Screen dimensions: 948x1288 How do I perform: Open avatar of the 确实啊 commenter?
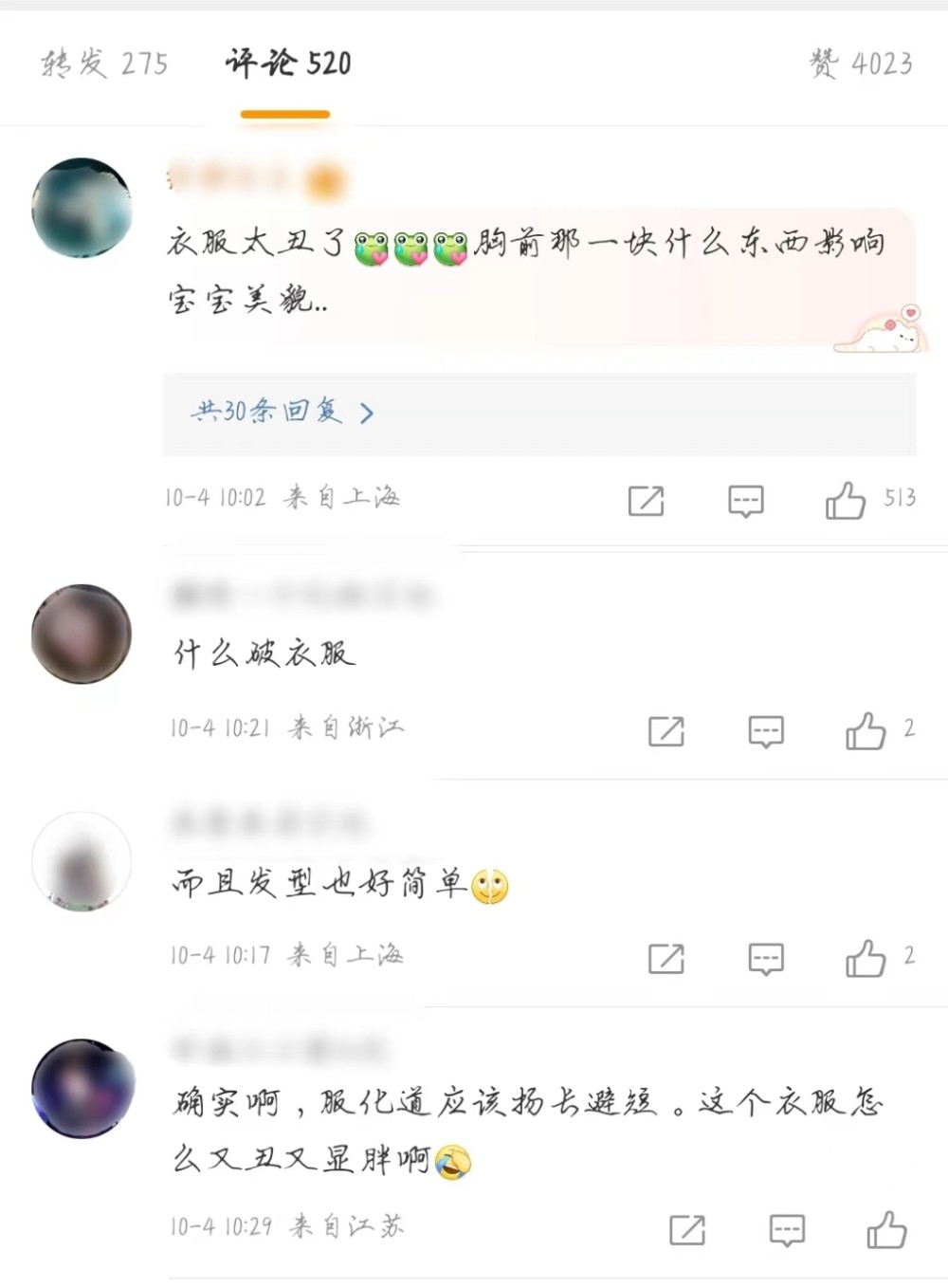click(83, 1088)
